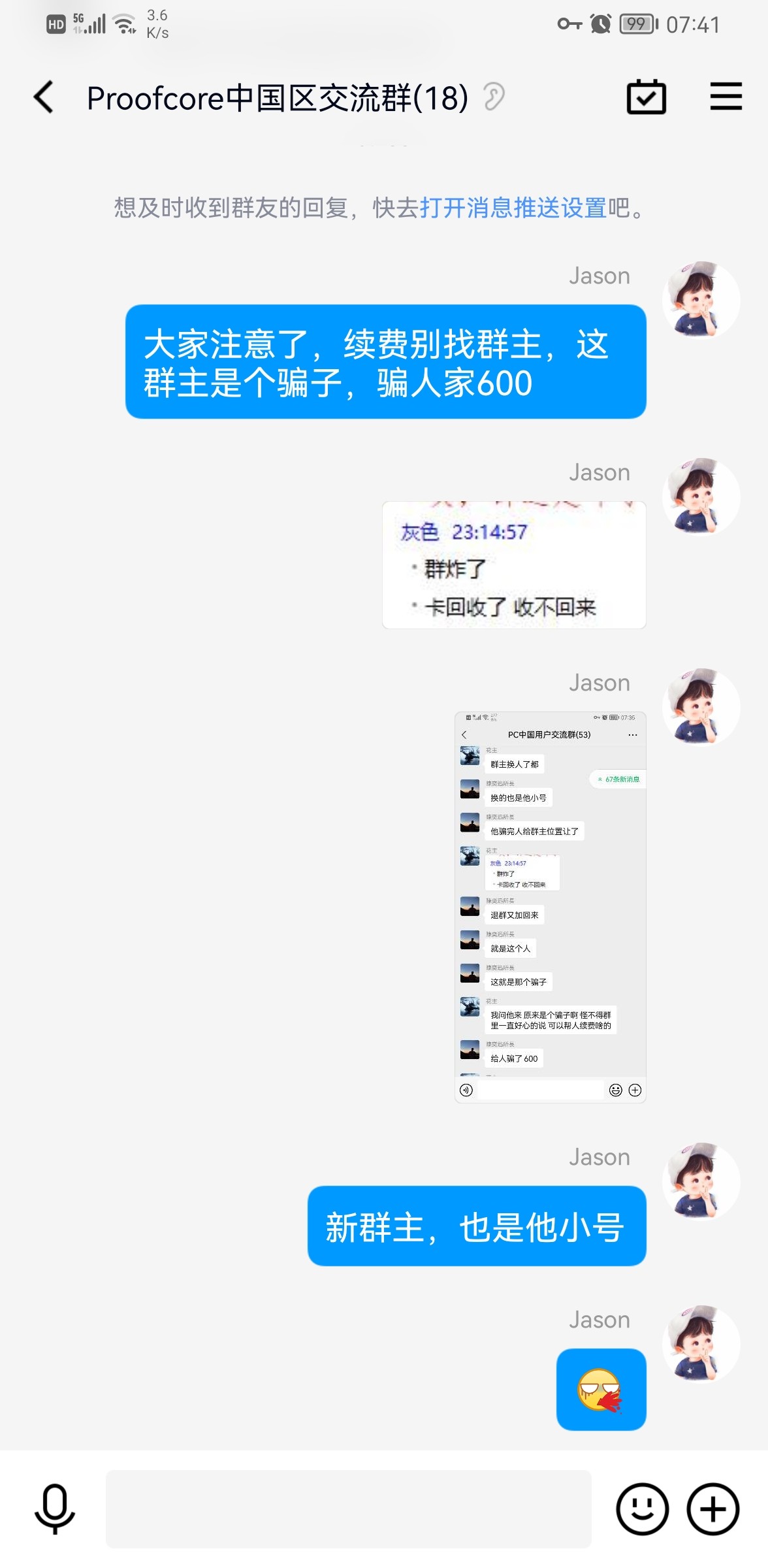The width and height of the screenshot is (768, 1568).
Task: Go back from the Proofcore group chat
Action: pos(44,97)
